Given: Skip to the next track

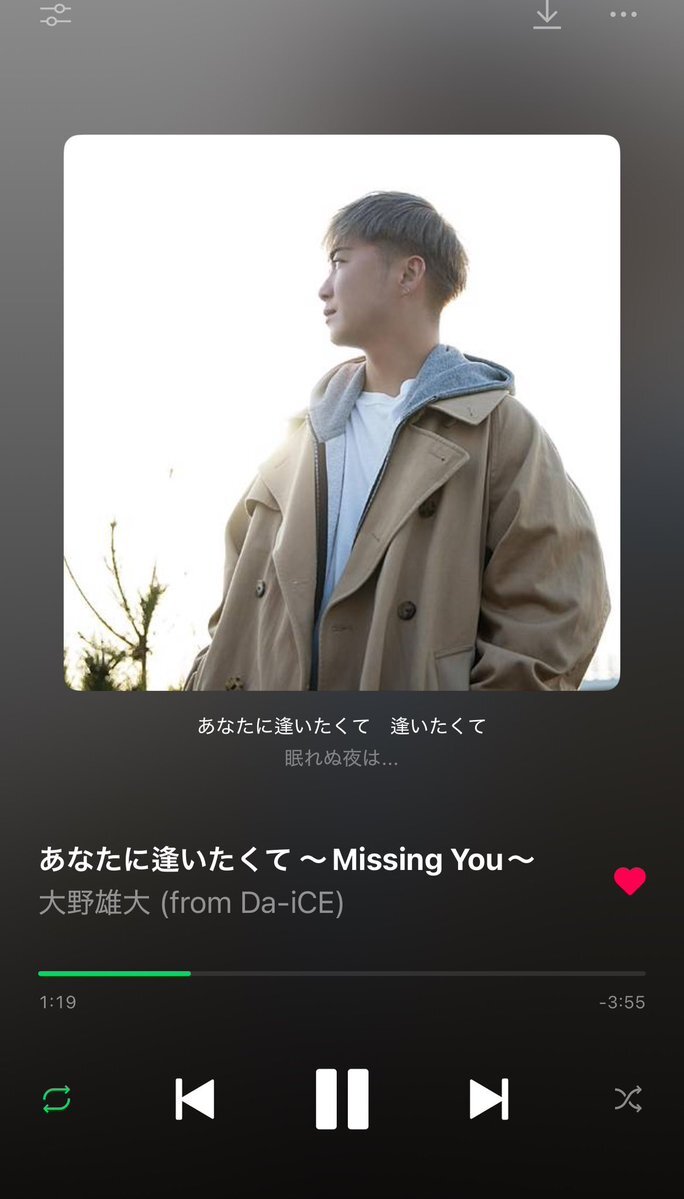Looking at the screenshot, I should [x=489, y=1099].
